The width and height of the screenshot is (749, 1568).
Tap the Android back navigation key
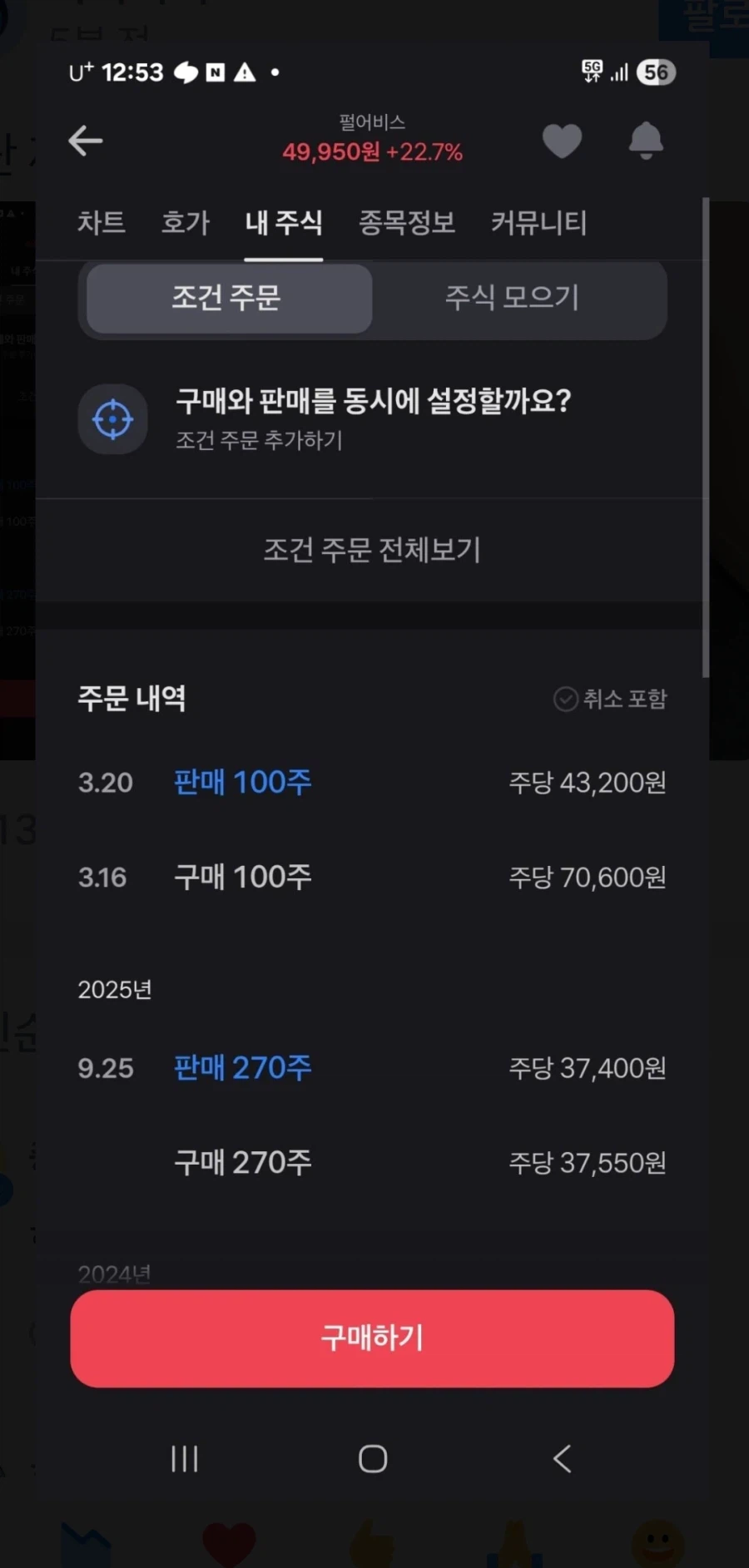[x=561, y=1458]
